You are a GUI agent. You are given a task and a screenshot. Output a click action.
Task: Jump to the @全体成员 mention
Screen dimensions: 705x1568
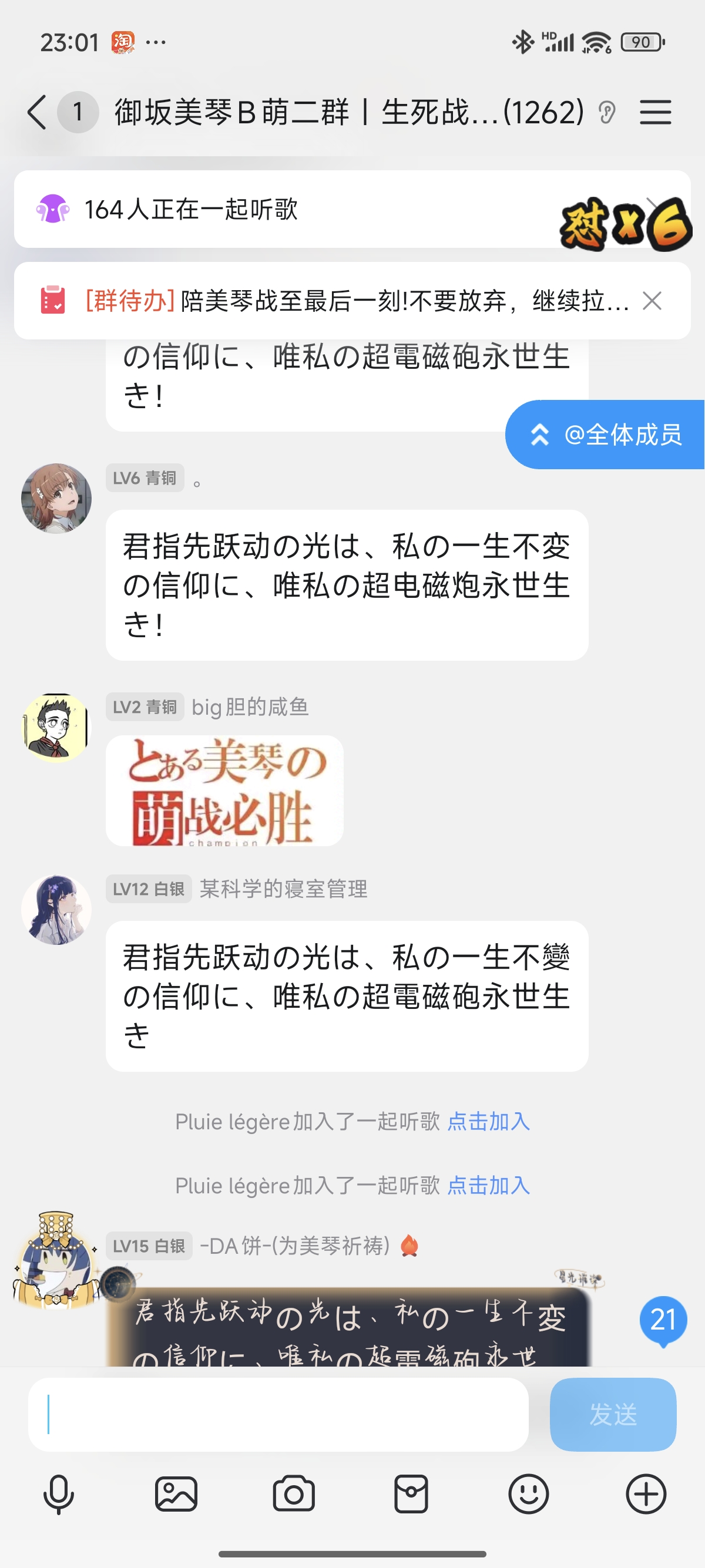605,435
